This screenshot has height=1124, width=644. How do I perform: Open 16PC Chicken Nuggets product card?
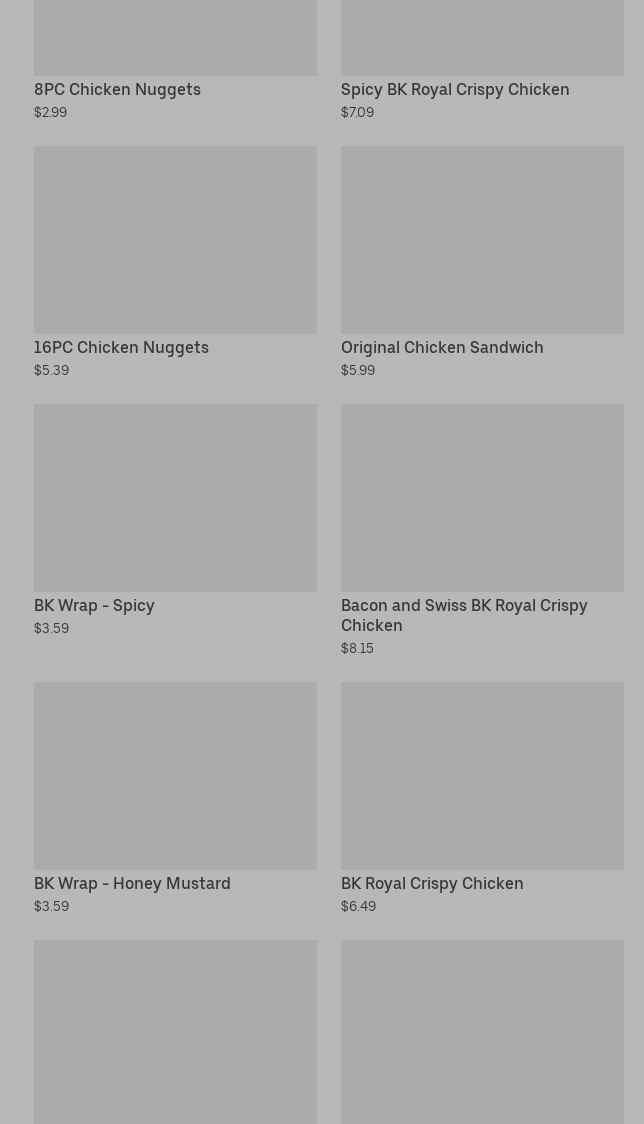tap(175, 262)
